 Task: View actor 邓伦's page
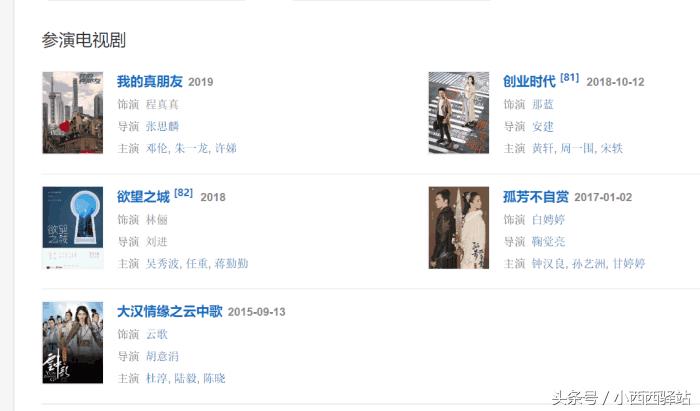click(156, 148)
